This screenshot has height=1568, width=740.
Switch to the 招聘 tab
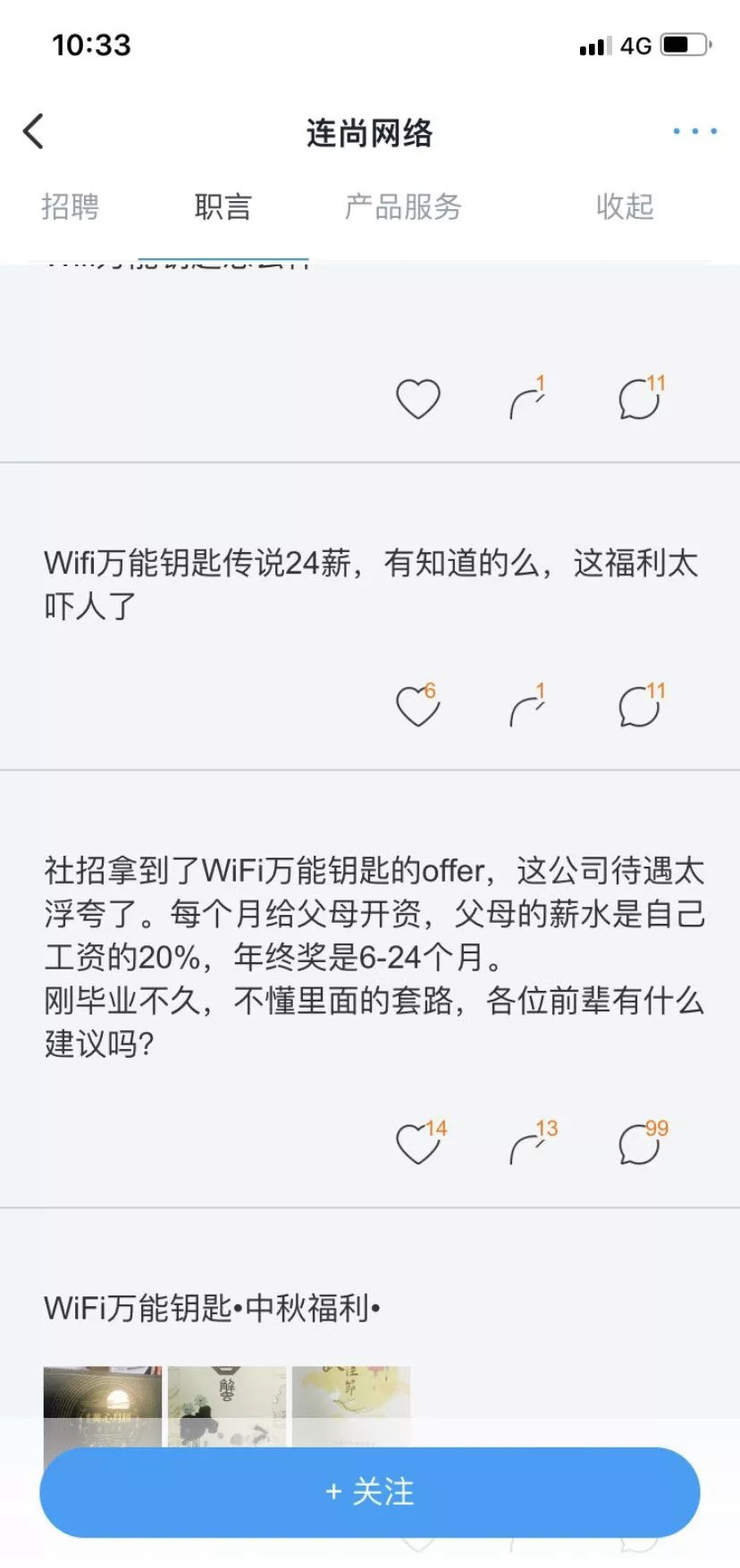coord(70,207)
